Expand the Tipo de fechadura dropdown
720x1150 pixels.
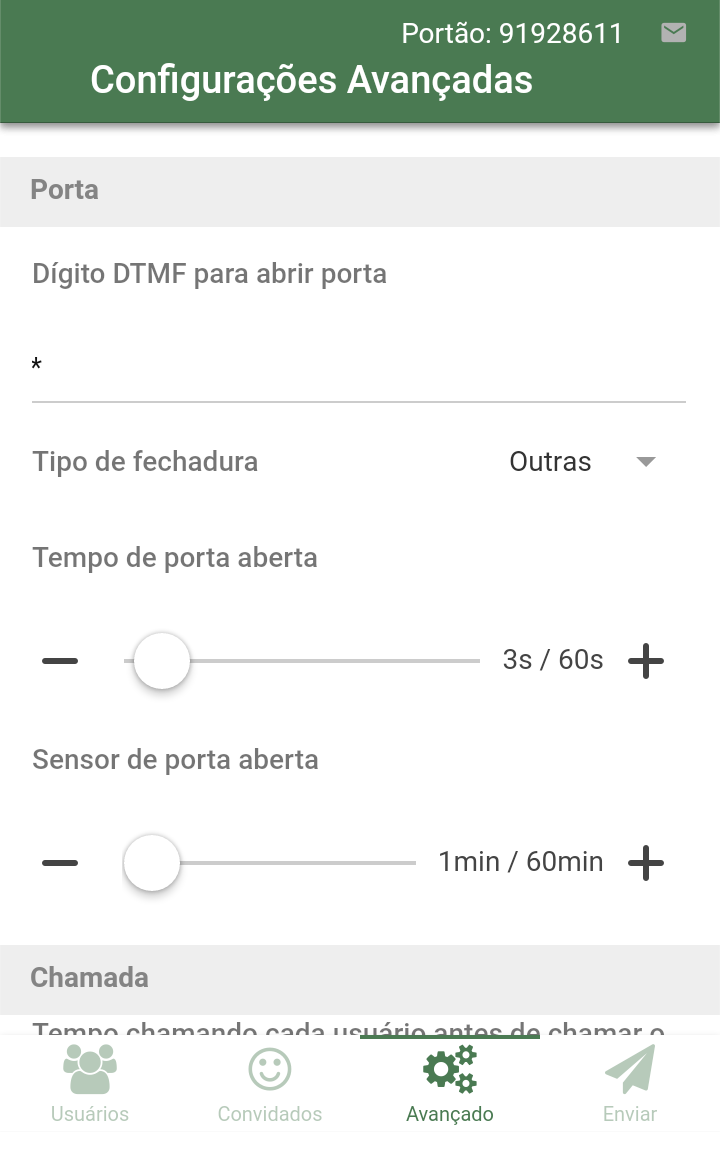coord(581,462)
